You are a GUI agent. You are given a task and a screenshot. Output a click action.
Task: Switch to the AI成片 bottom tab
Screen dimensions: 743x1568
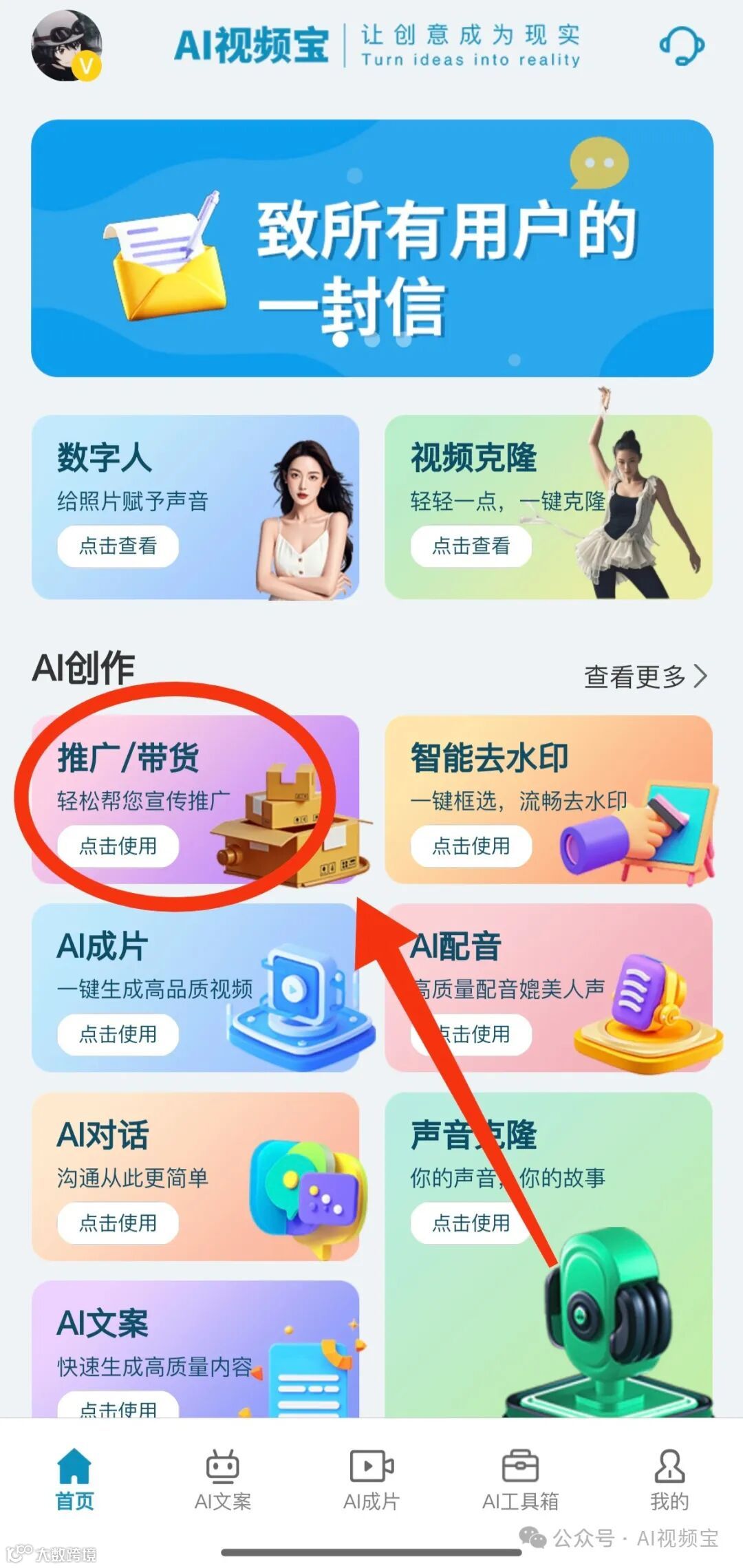coord(371,1479)
